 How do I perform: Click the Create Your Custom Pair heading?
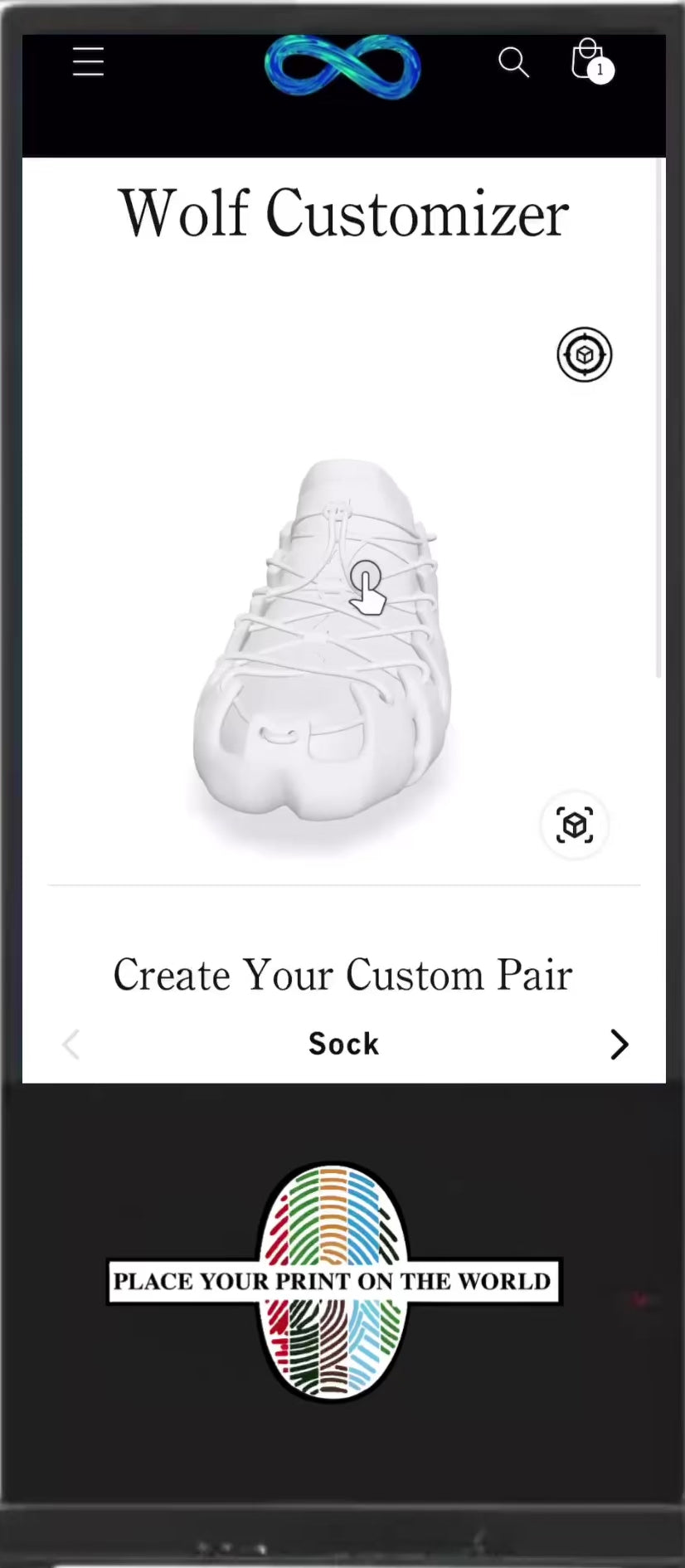[342, 975]
